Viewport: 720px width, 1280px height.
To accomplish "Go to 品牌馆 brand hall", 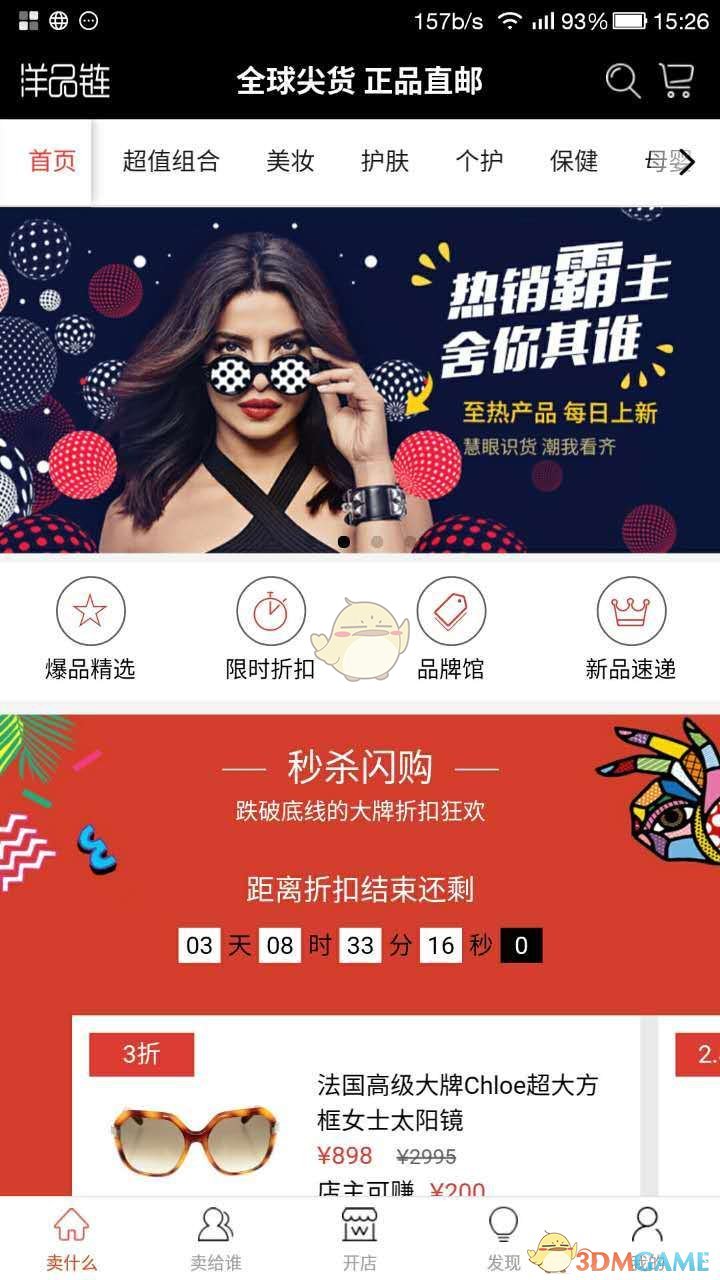I will pyautogui.click(x=451, y=630).
